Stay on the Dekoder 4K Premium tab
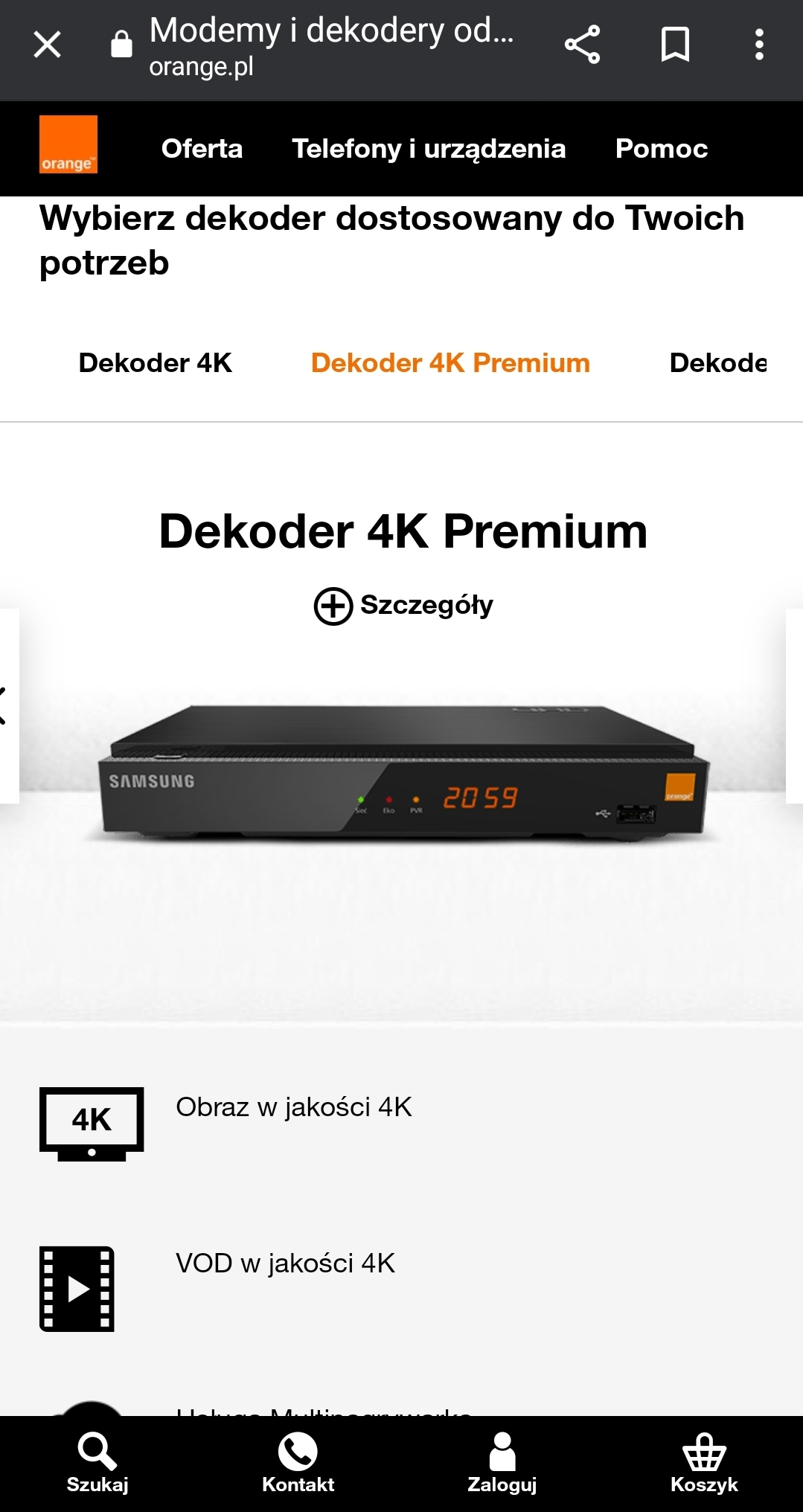Screen dimensions: 803x1512 tap(450, 363)
